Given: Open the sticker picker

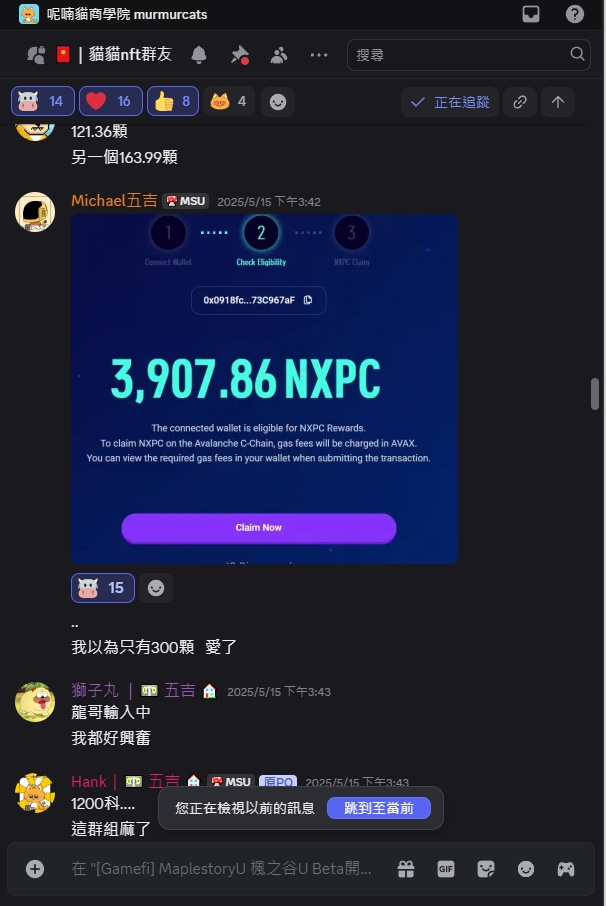Looking at the screenshot, I should point(486,869).
